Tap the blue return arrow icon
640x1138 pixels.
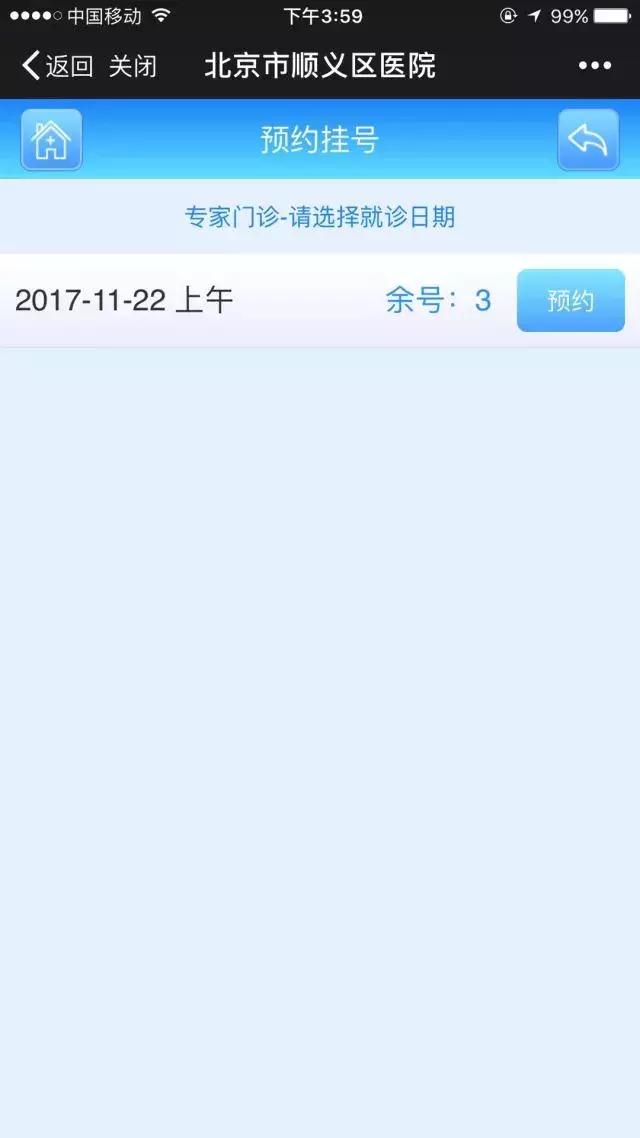pos(588,140)
